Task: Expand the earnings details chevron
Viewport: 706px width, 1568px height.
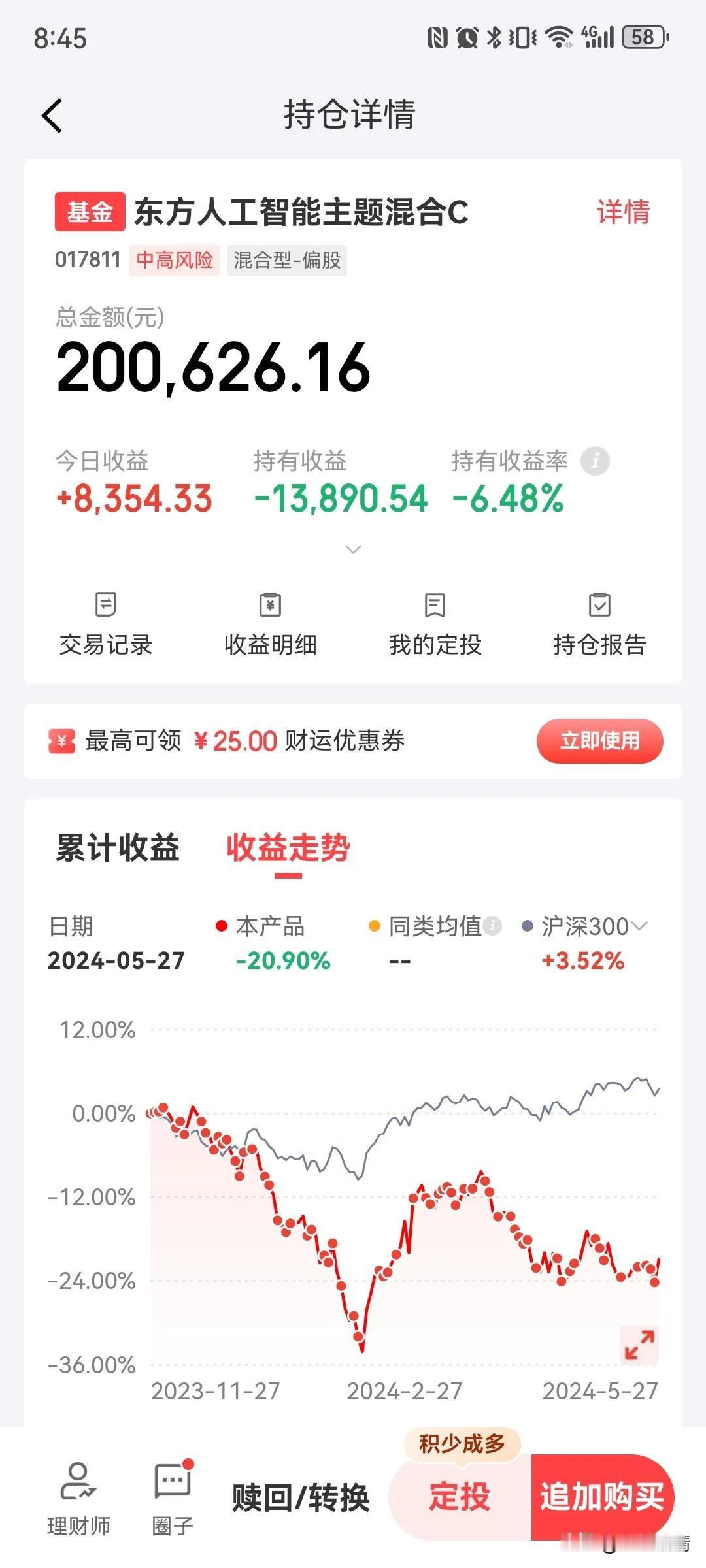Action: tap(353, 550)
